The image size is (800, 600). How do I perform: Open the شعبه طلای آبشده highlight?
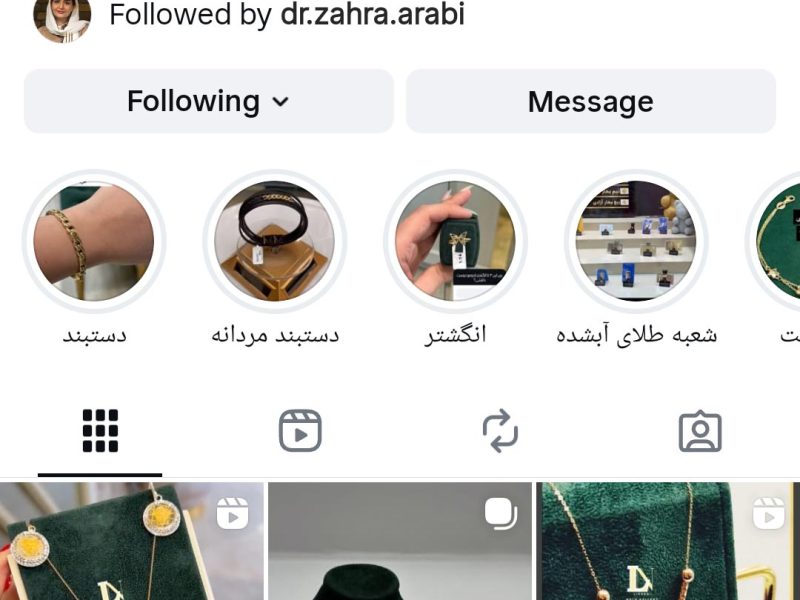[636, 241]
